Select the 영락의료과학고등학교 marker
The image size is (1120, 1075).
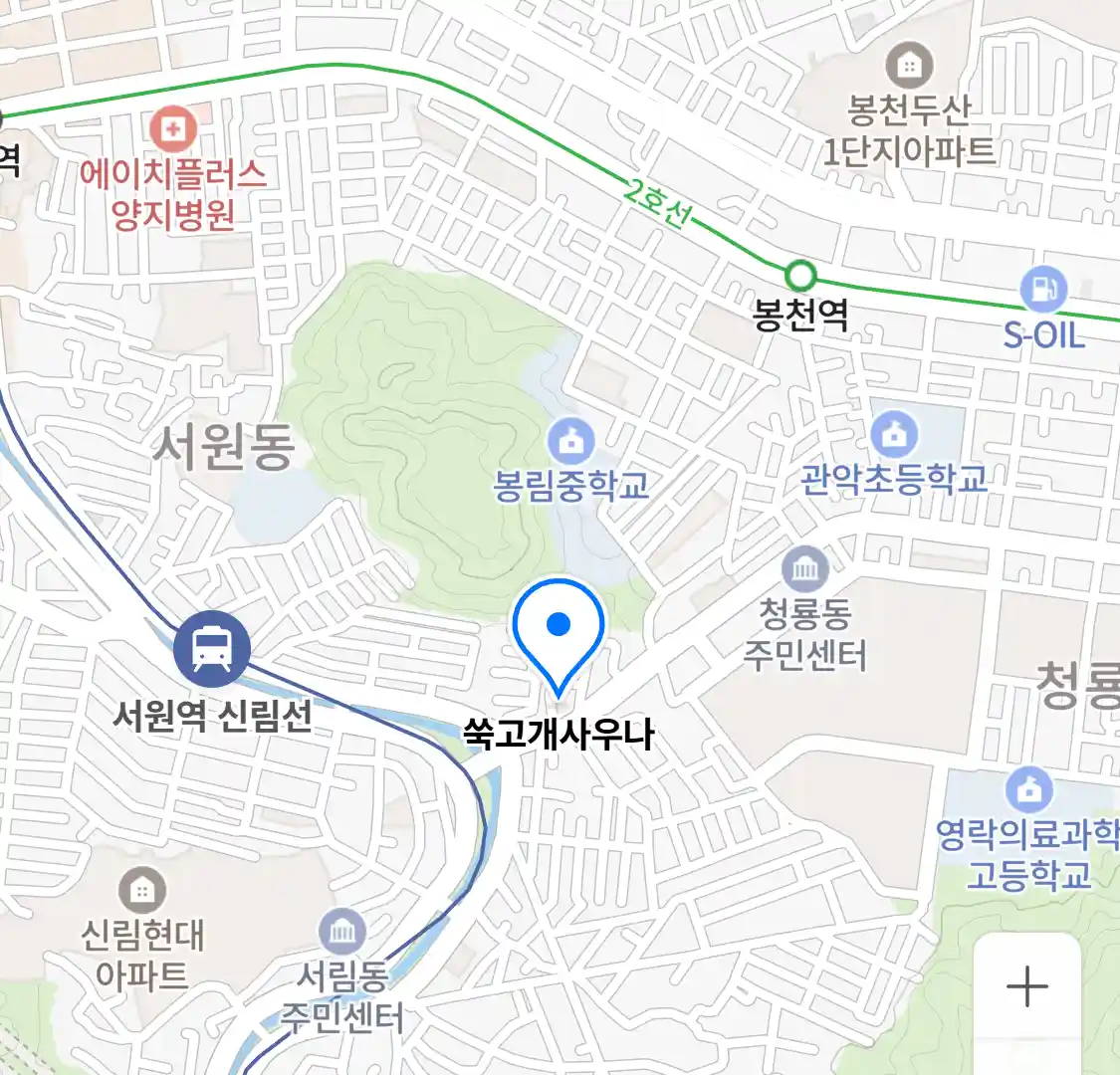point(1029,790)
